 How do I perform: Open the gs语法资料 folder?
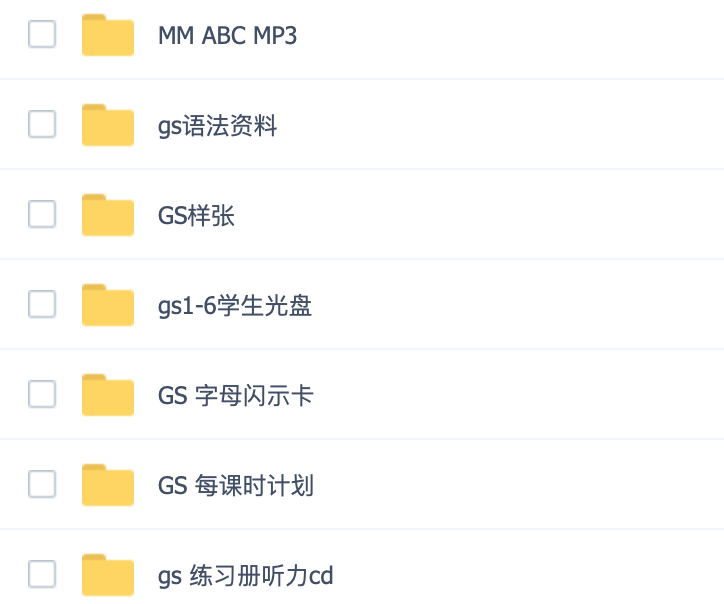217,126
